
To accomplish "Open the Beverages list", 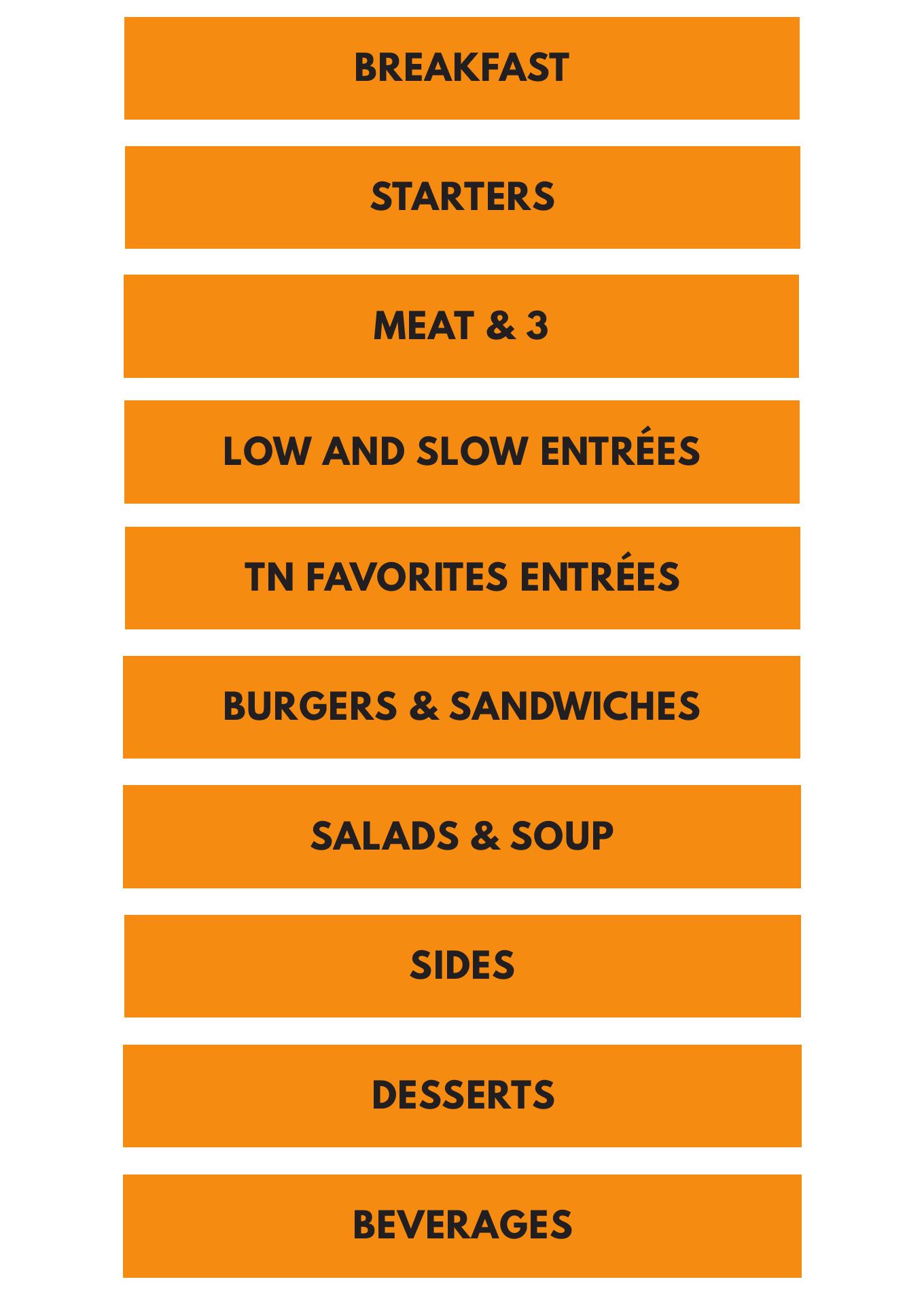I will (462, 1225).
